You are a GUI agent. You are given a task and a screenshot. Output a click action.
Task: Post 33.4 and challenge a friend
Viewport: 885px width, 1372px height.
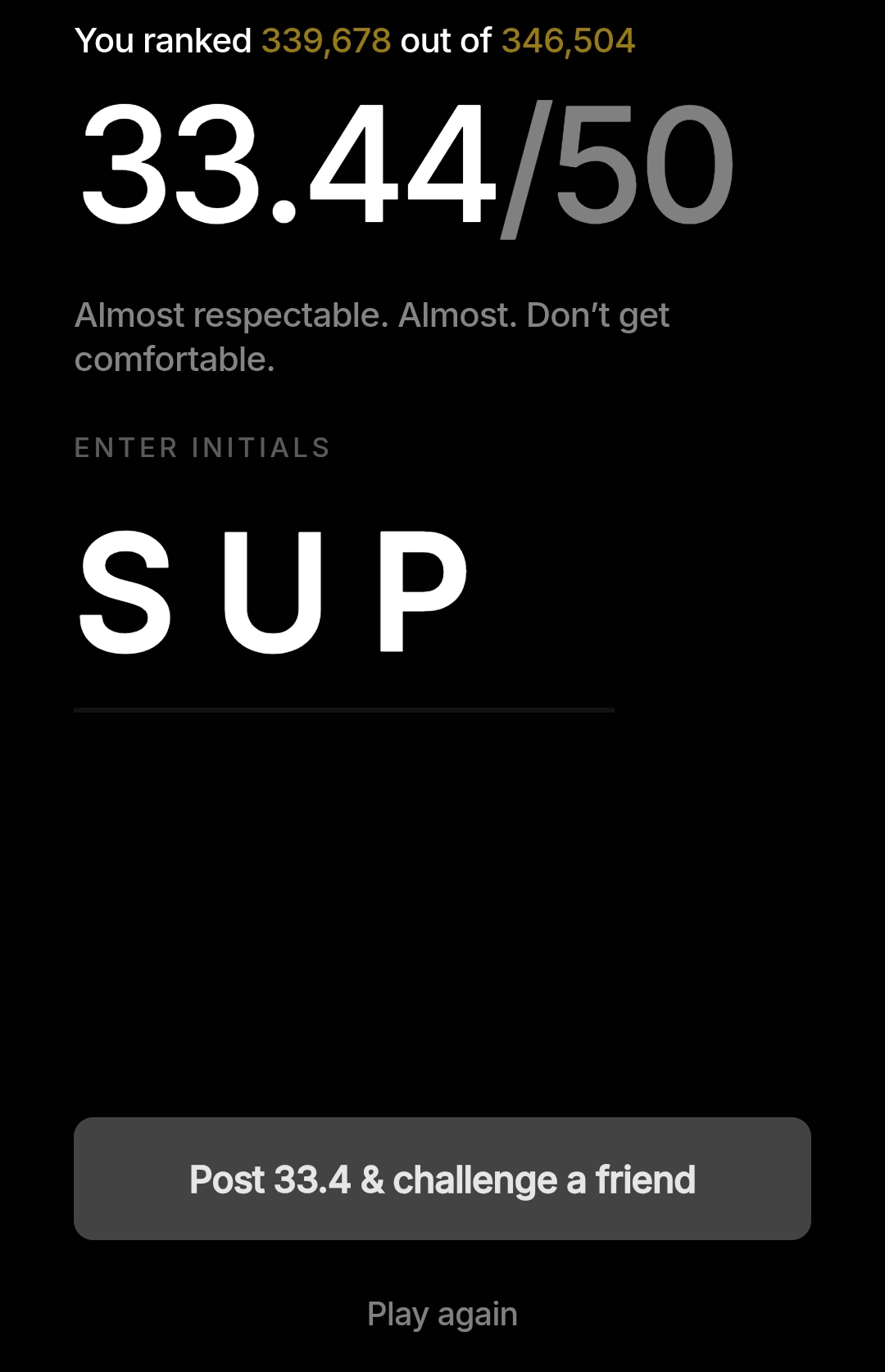(442, 1179)
